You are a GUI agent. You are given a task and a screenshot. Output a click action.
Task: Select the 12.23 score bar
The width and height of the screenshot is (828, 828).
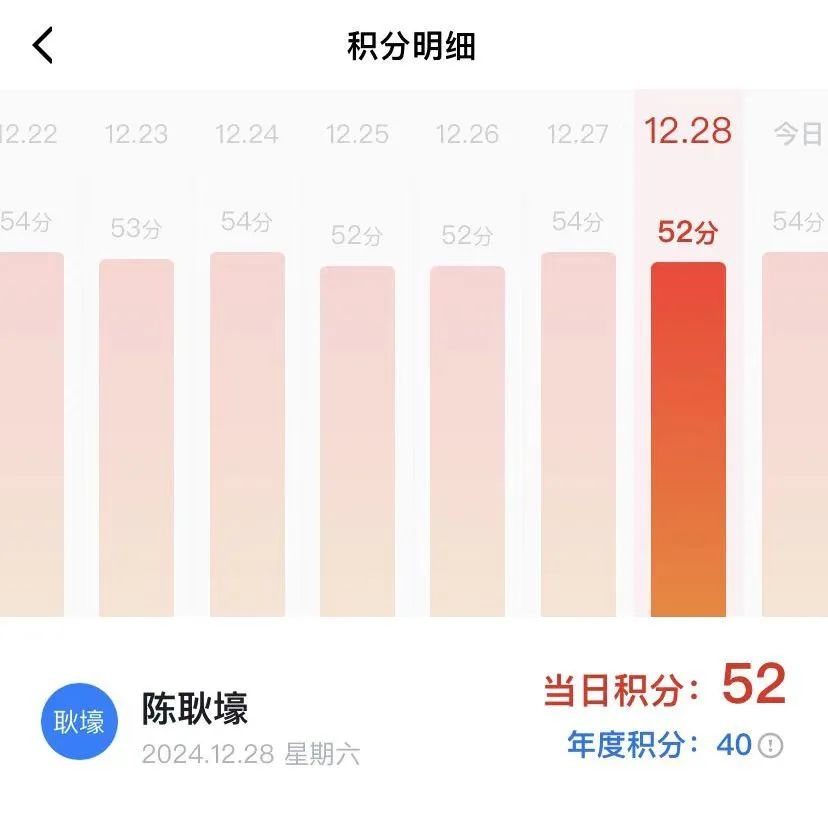136,438
